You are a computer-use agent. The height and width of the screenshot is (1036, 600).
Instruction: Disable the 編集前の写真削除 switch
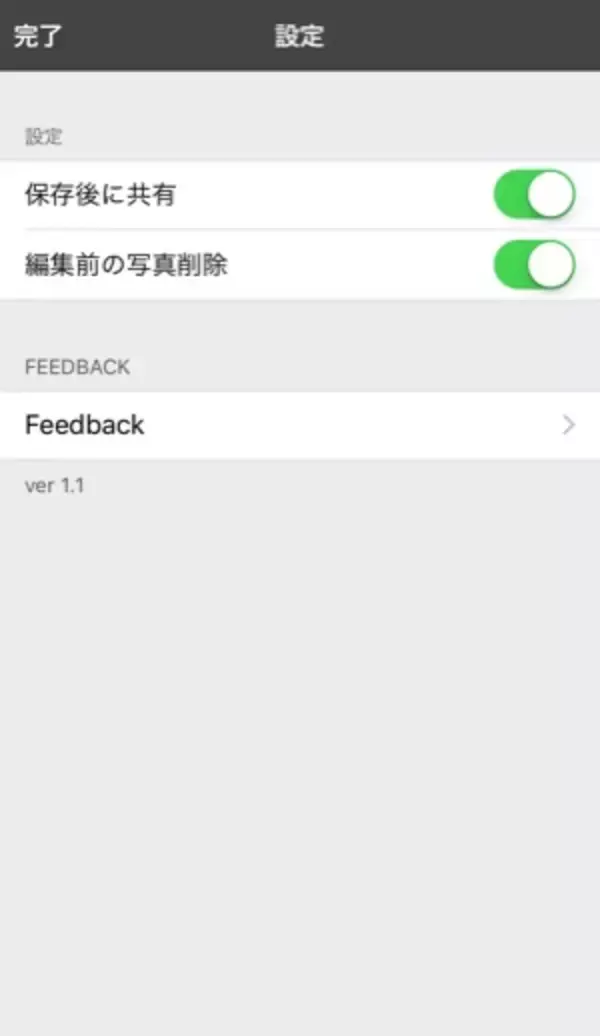click(534, 265)
